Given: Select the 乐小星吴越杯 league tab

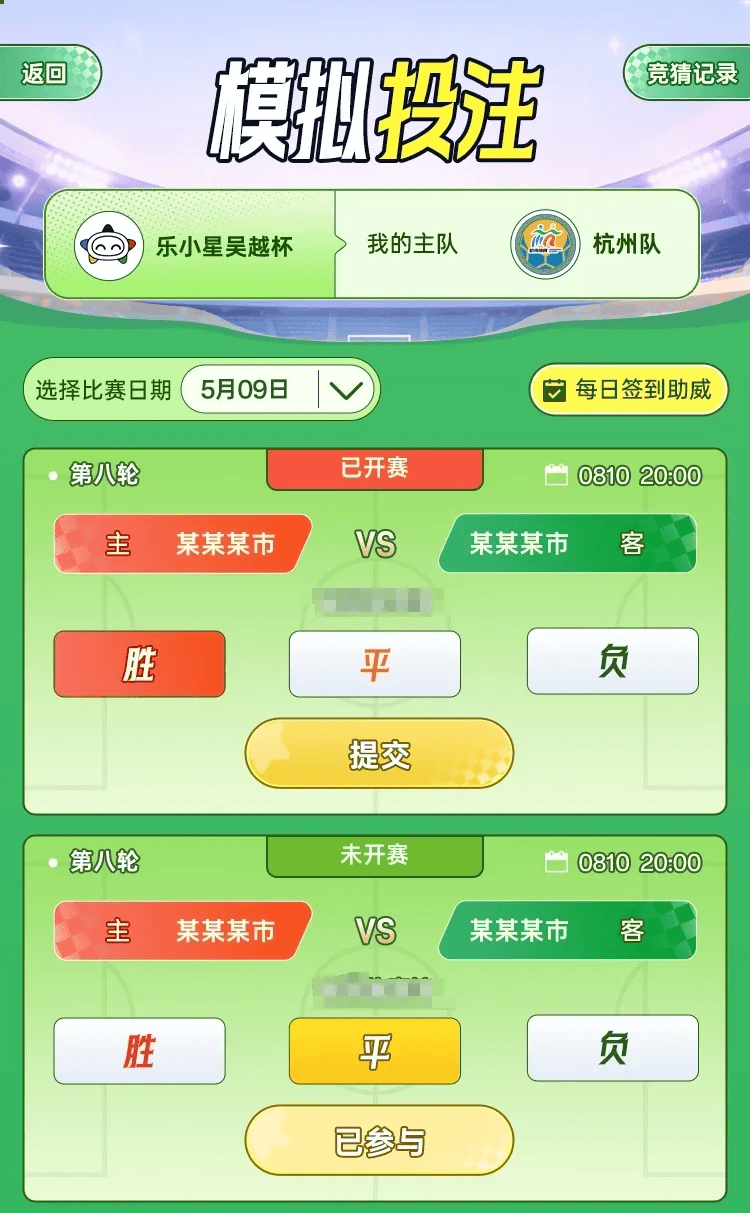Looking at the screenshot, I should pyautogui.click(x=190, y=245).
